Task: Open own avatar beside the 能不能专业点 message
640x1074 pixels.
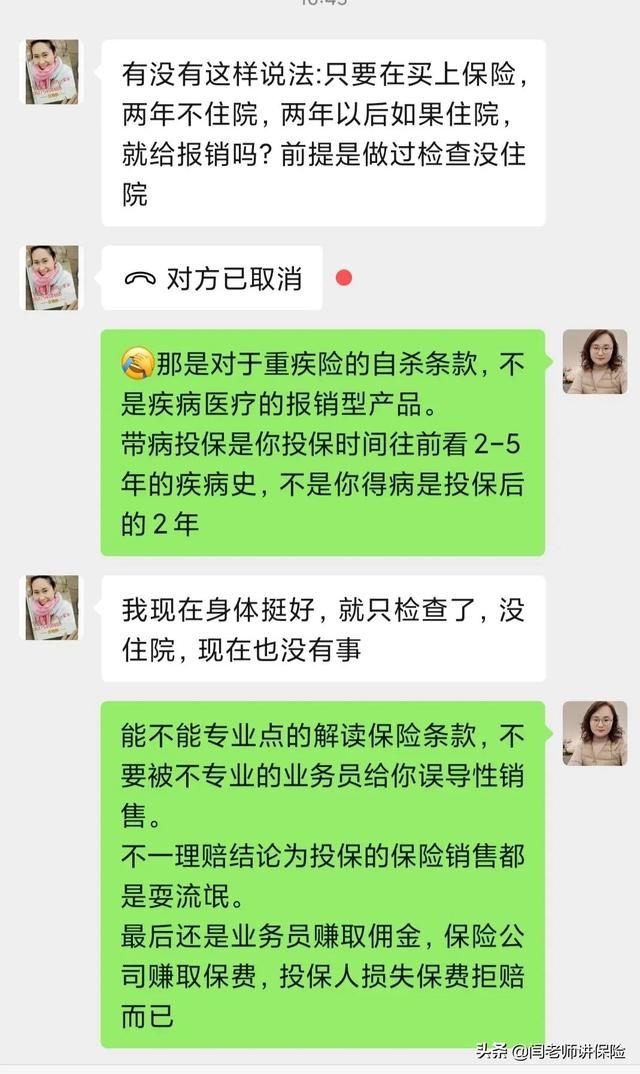Action: click(595, 733)
